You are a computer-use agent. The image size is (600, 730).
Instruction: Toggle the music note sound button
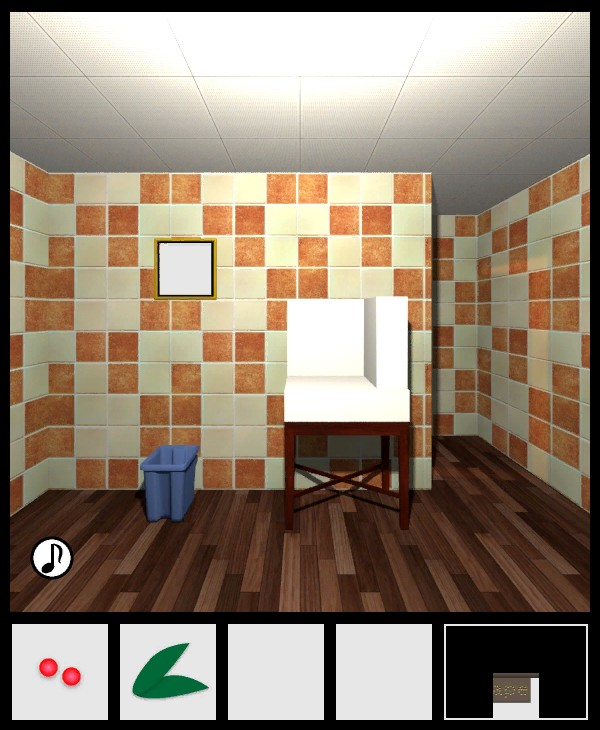52,558
